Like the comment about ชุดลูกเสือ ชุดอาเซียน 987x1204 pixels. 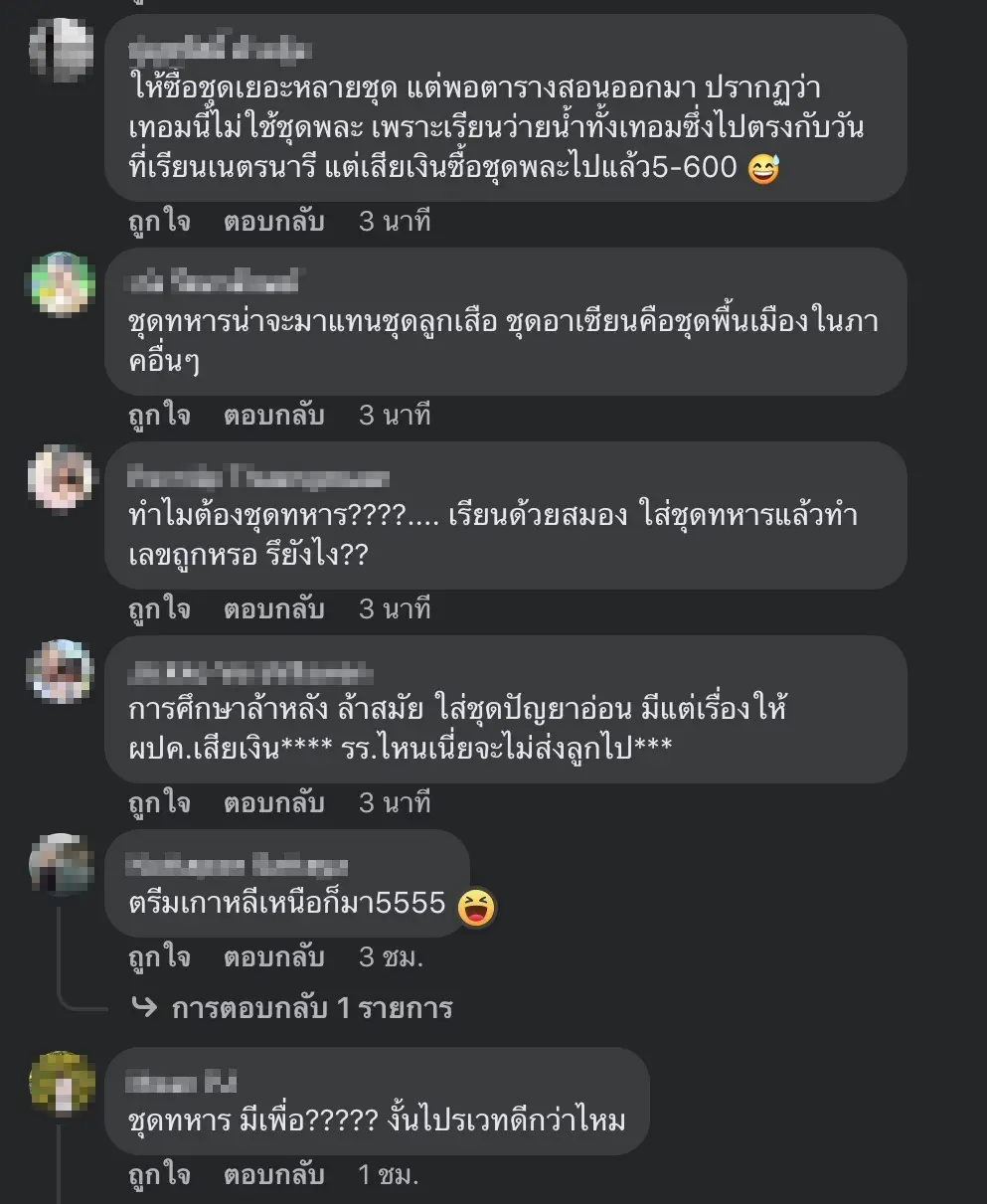pos(159,415)
